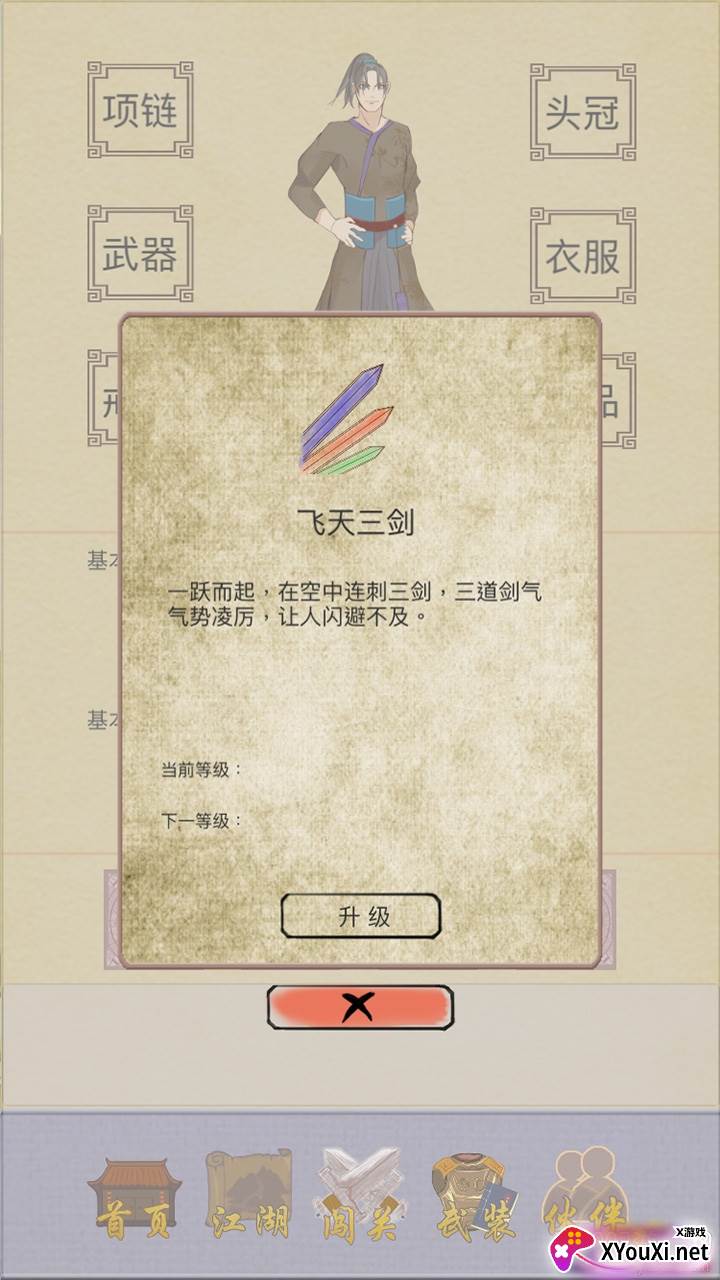Image resolution: width=720 pixels, height=1280 pixels.
Task: Open the 衣服 clothes slot
Action: pos(582,257)
